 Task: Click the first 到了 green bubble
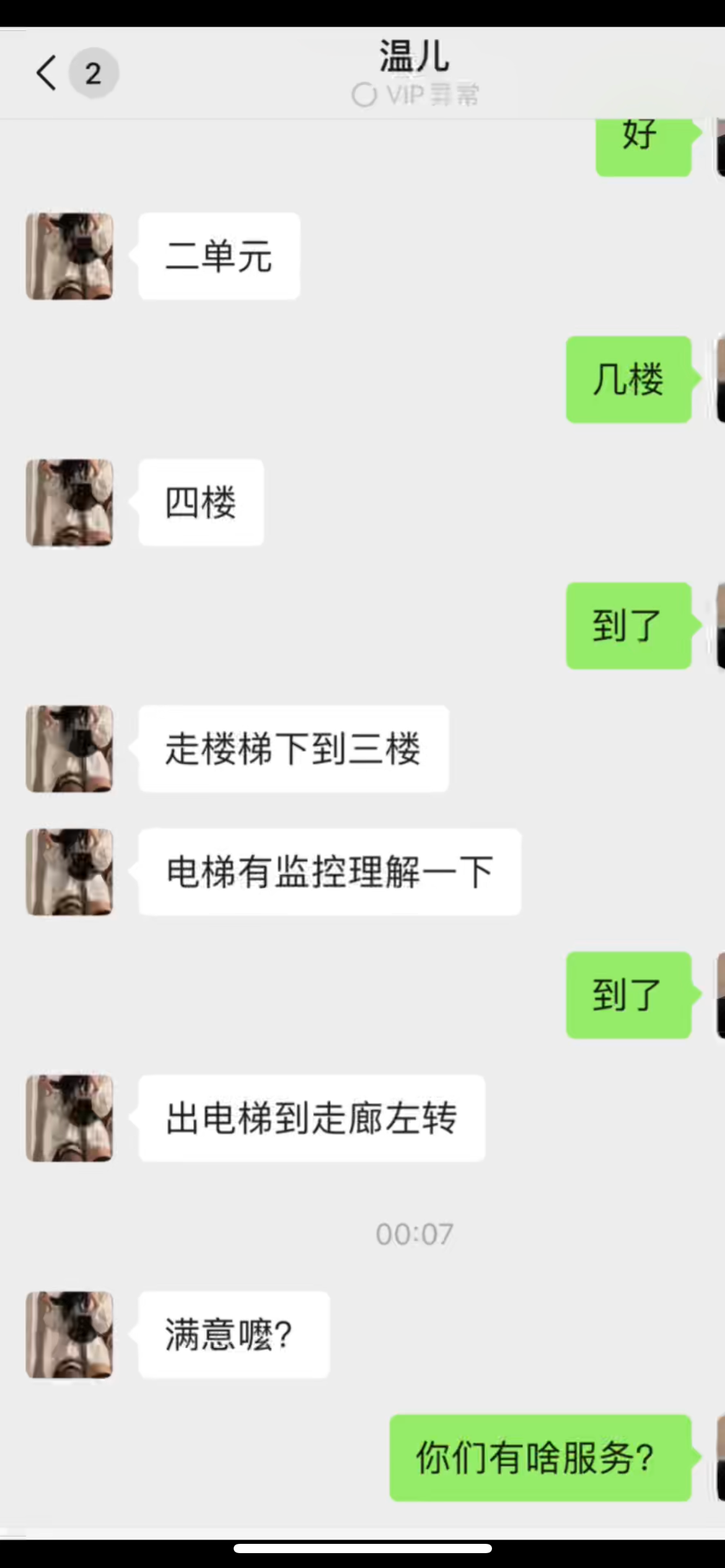point(628,625)
